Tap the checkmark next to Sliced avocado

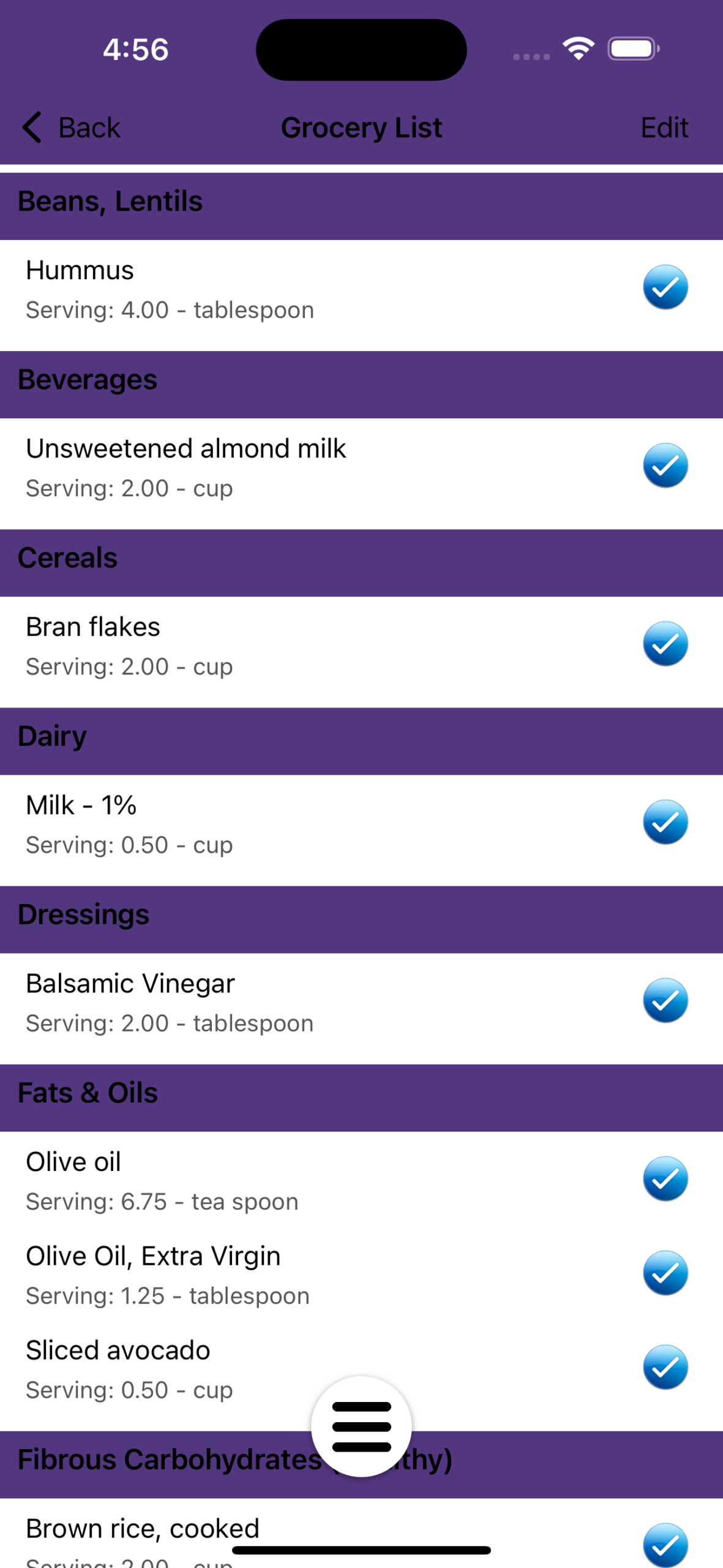coord(665,1366)
